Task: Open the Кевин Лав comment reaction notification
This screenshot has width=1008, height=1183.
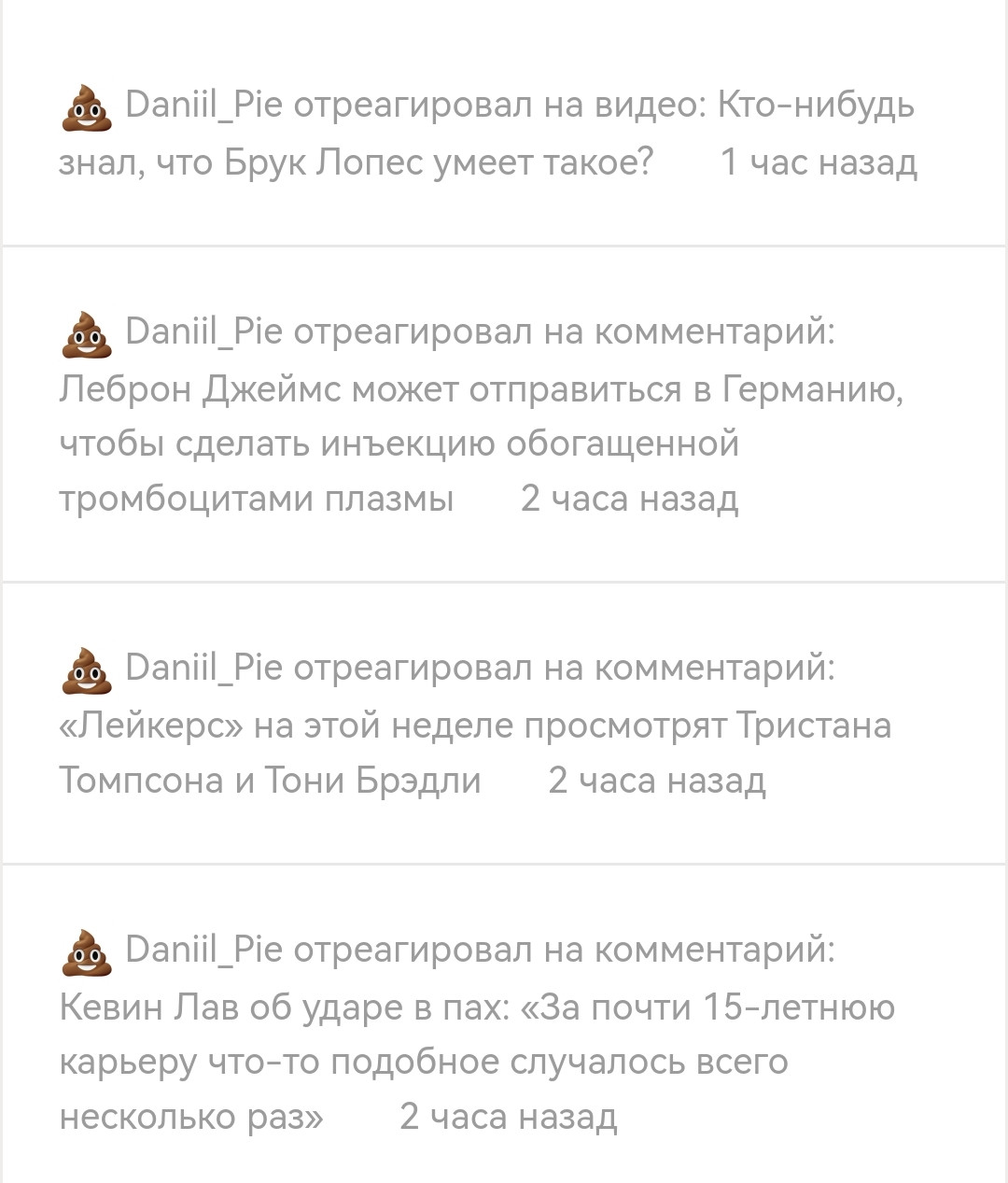Action: [x=476, y=1033]
